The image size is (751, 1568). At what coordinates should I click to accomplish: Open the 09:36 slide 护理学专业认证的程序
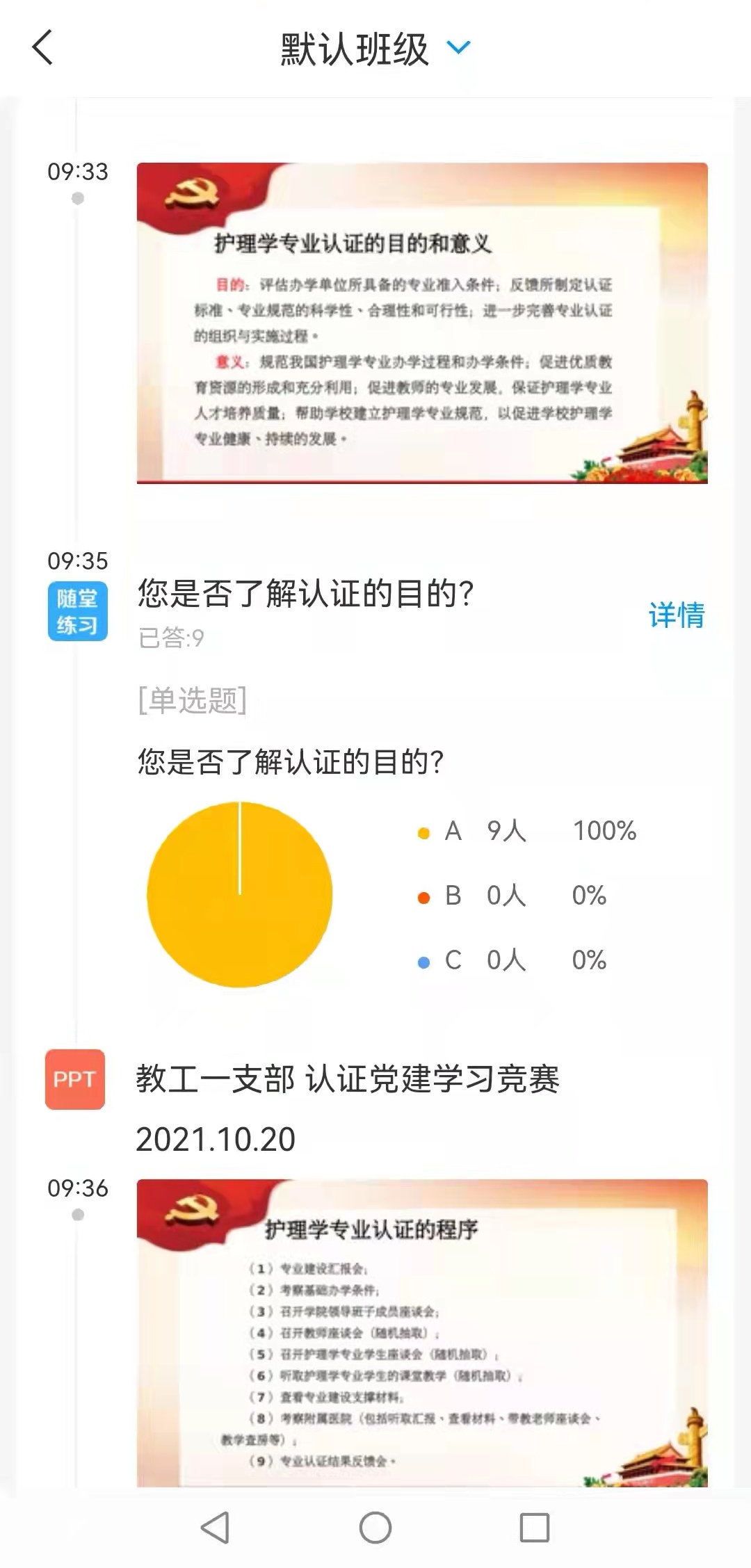pos(421,1332)
